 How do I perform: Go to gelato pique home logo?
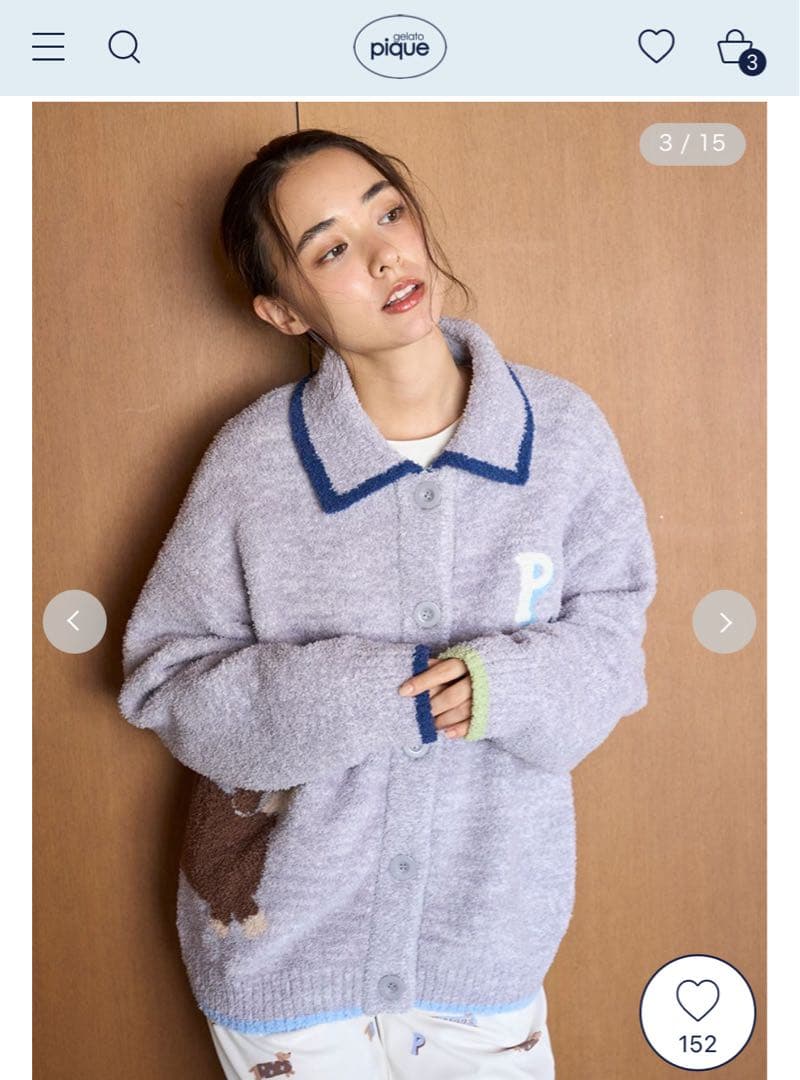[x=400, y=47]
